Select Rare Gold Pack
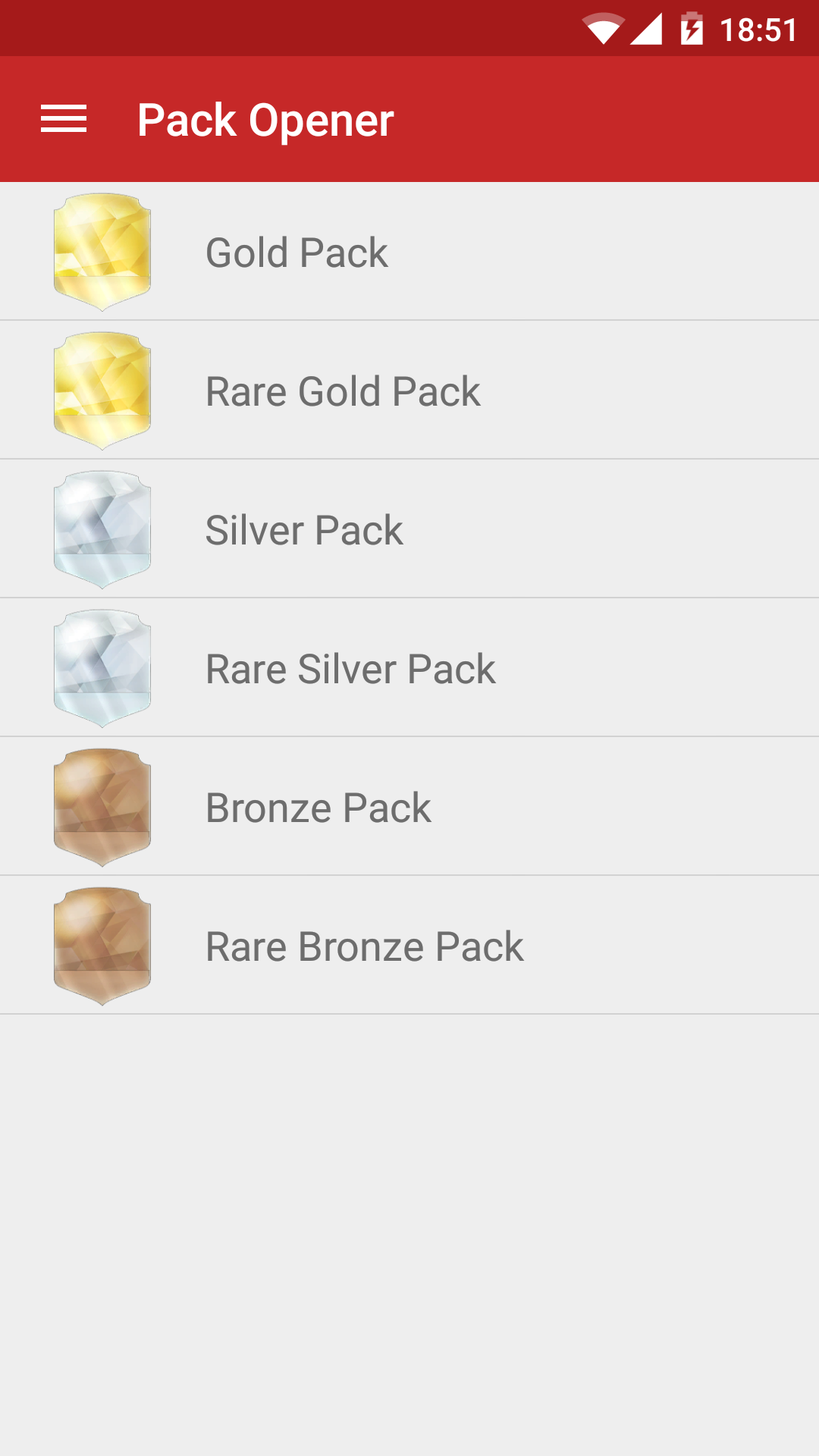The image size is (819, 1456). (x=409, y=391)
